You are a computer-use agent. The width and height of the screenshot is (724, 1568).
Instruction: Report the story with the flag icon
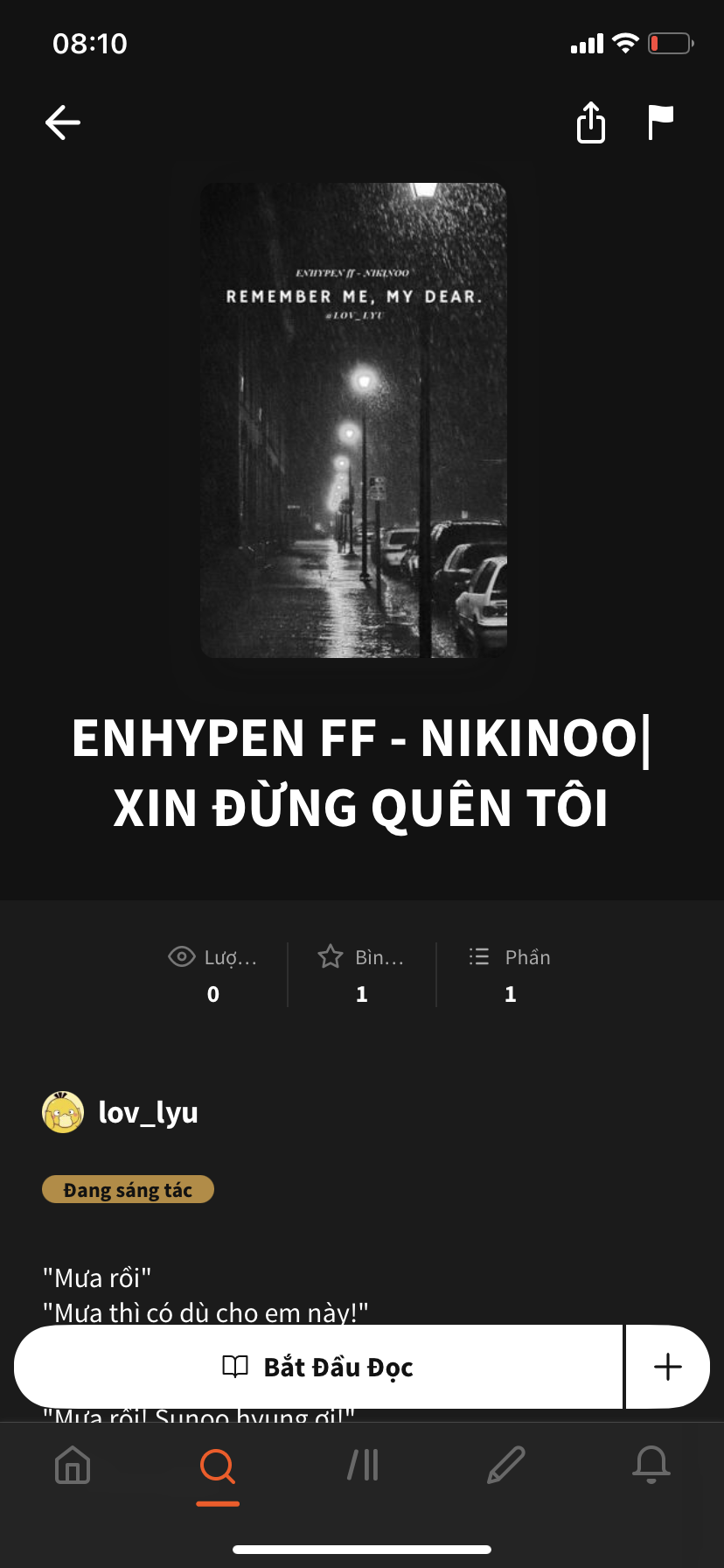click(x=660, y=122)
